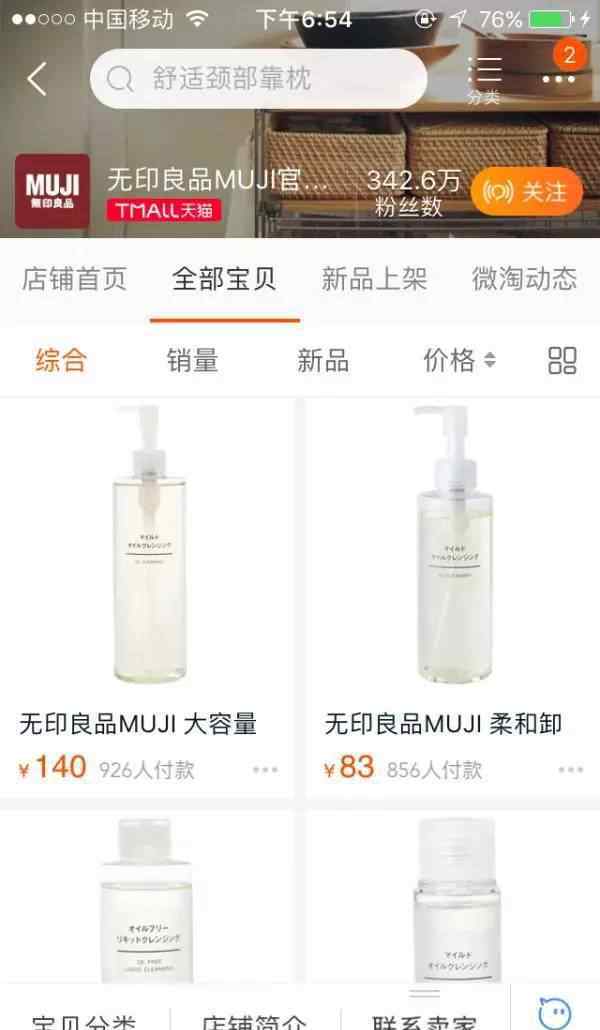Screen dimensions: 600x1030
Task: Open more options for the ¥83 product
Action: (x=570, y=769)
